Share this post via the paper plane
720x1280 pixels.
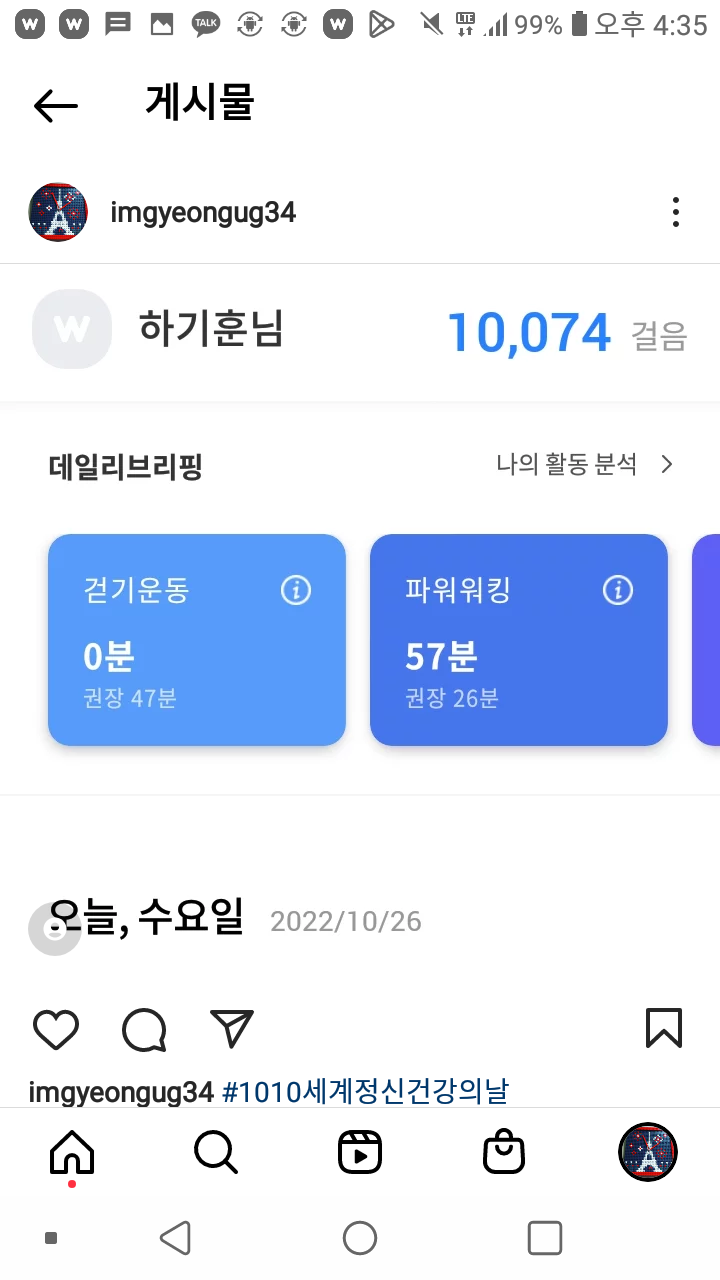232,1029
